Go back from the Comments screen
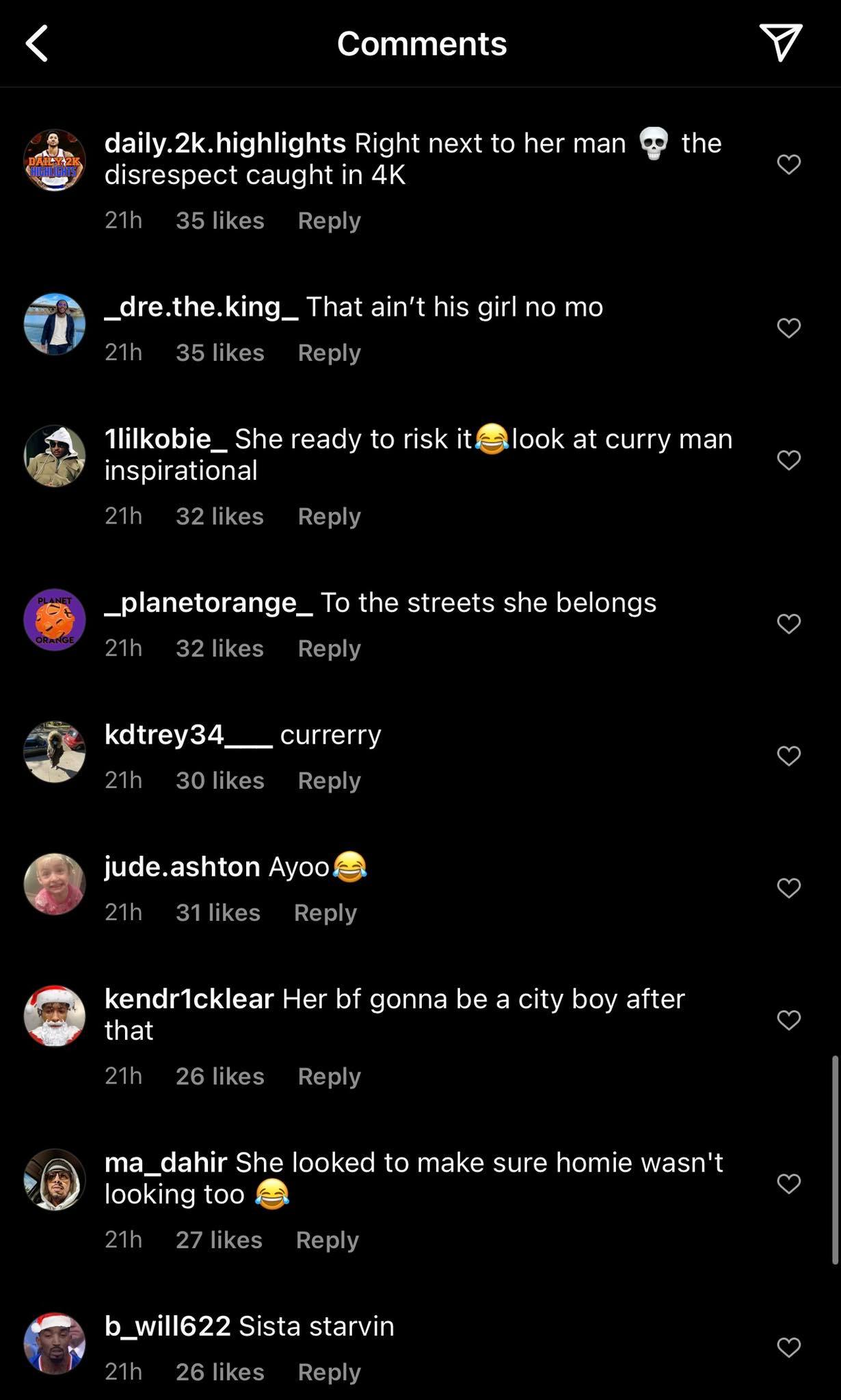Viewport: 841px width, 1400px height. point(37,43)
